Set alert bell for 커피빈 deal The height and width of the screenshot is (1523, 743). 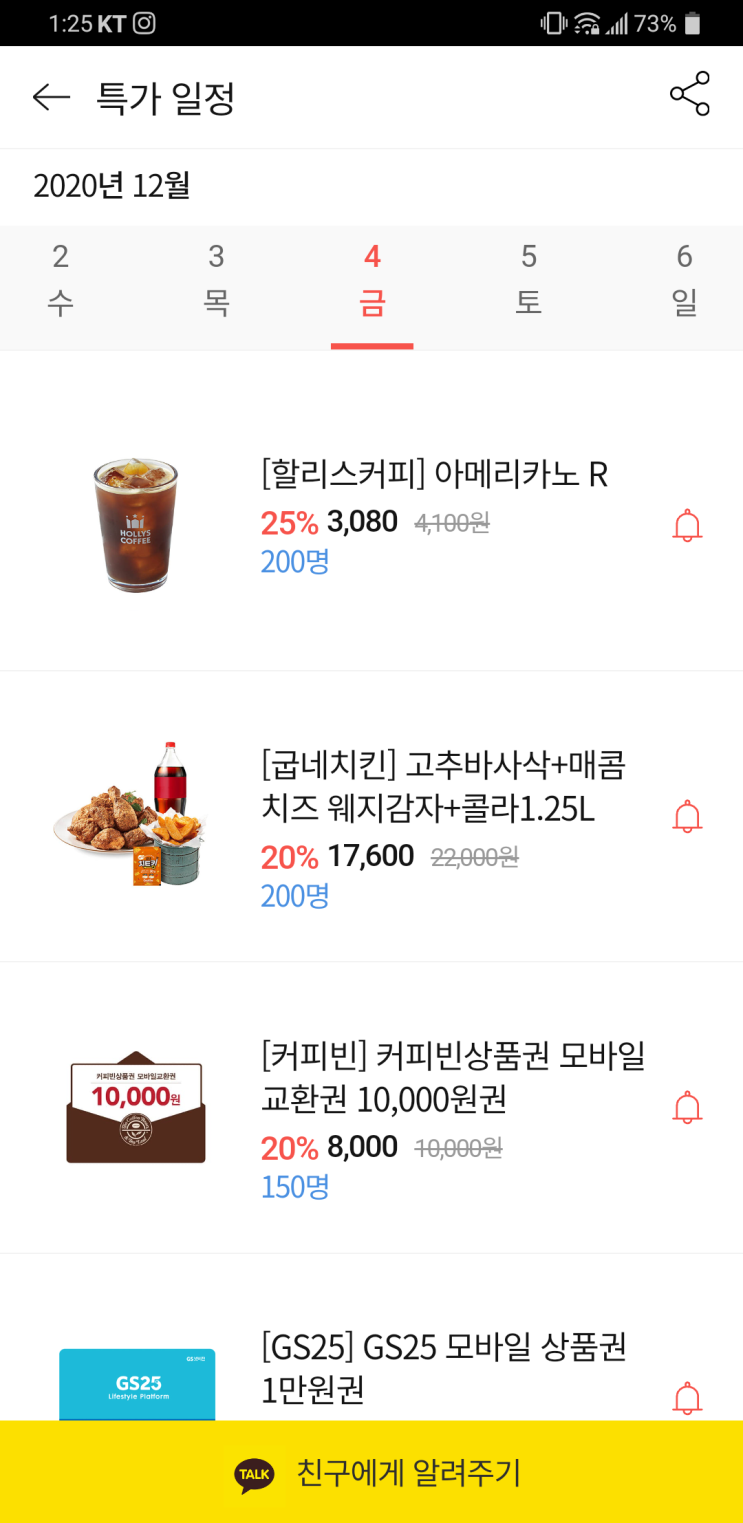point(687,1108)
